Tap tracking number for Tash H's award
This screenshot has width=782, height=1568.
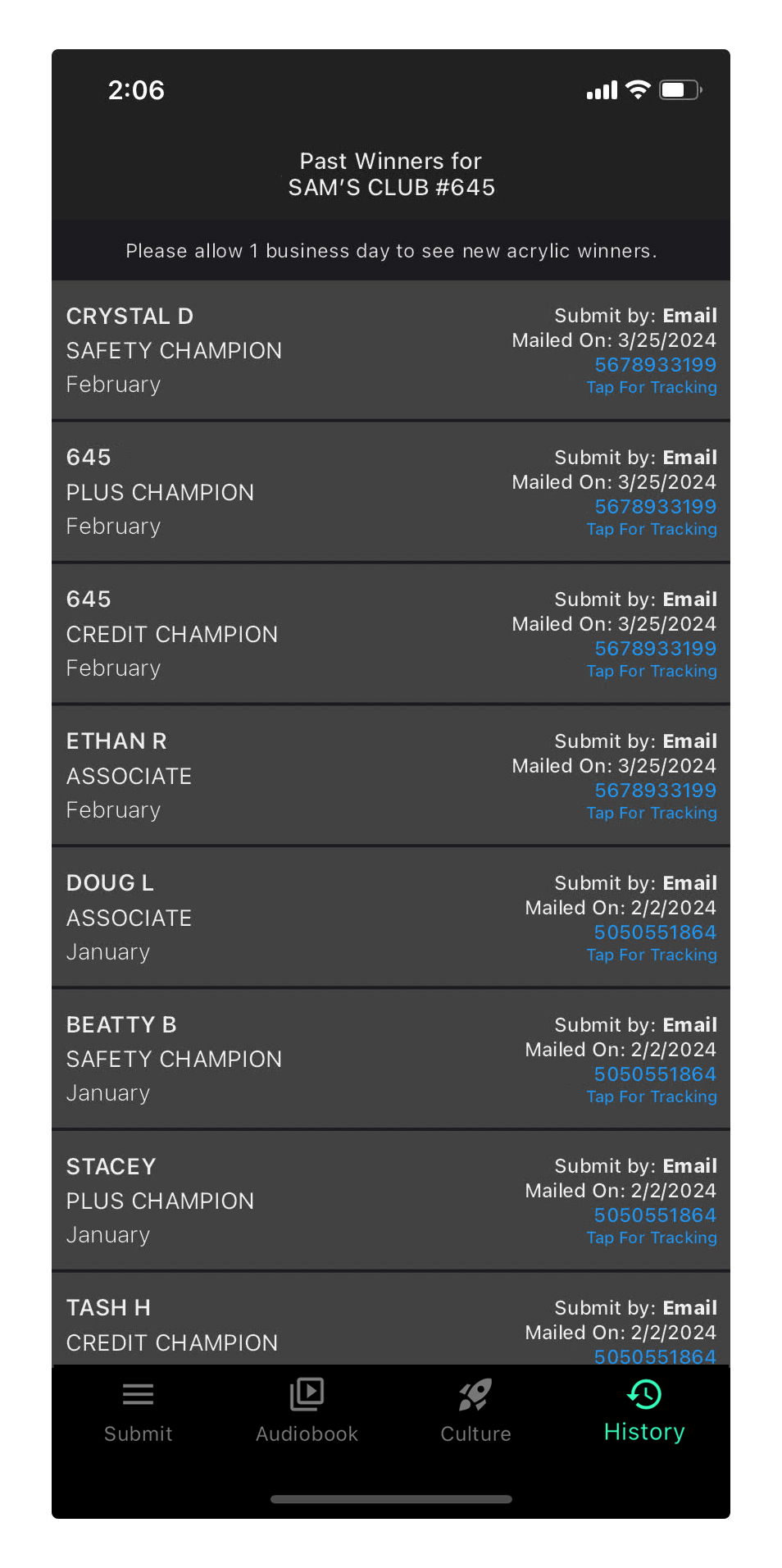pyautogui.click(x=655, y=1356)
